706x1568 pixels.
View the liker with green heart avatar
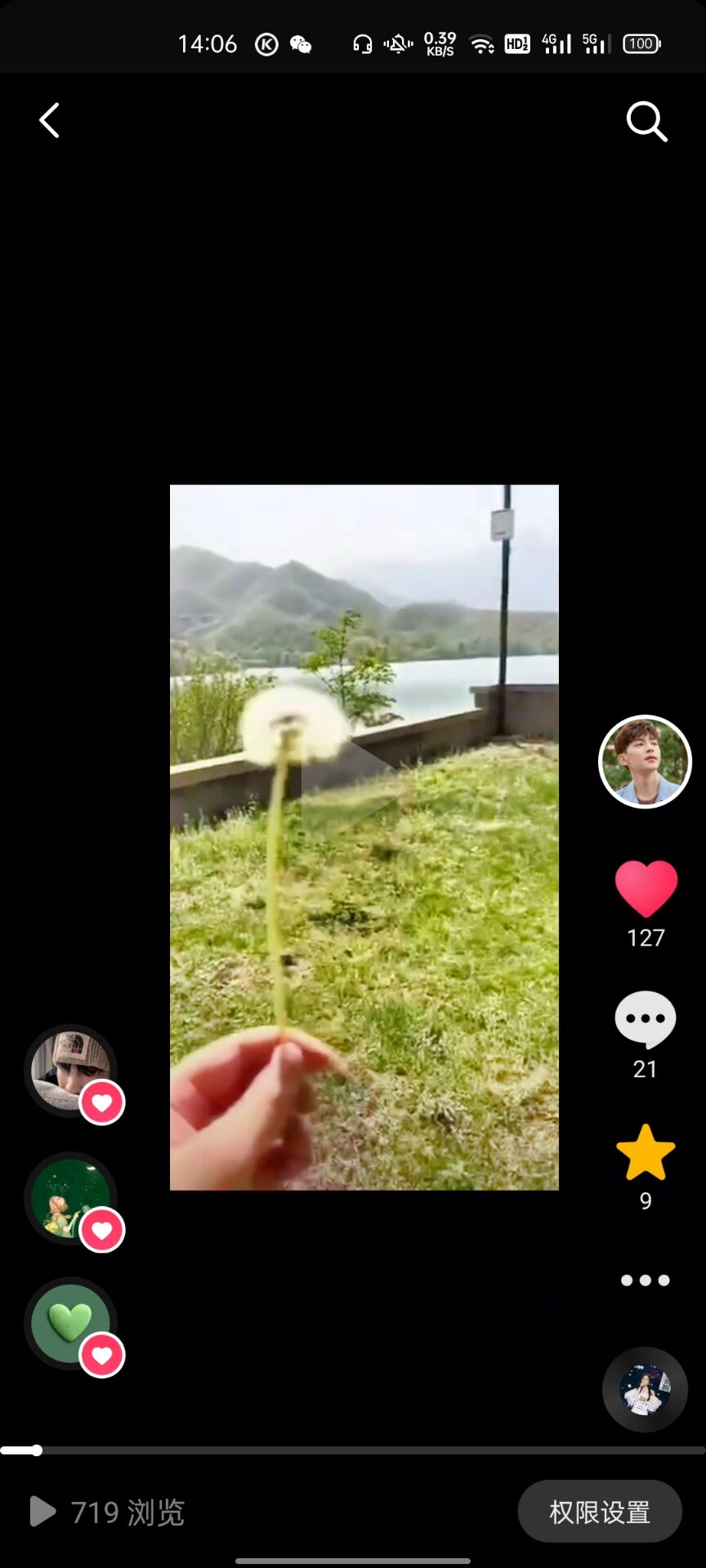tap(71, 1322)
